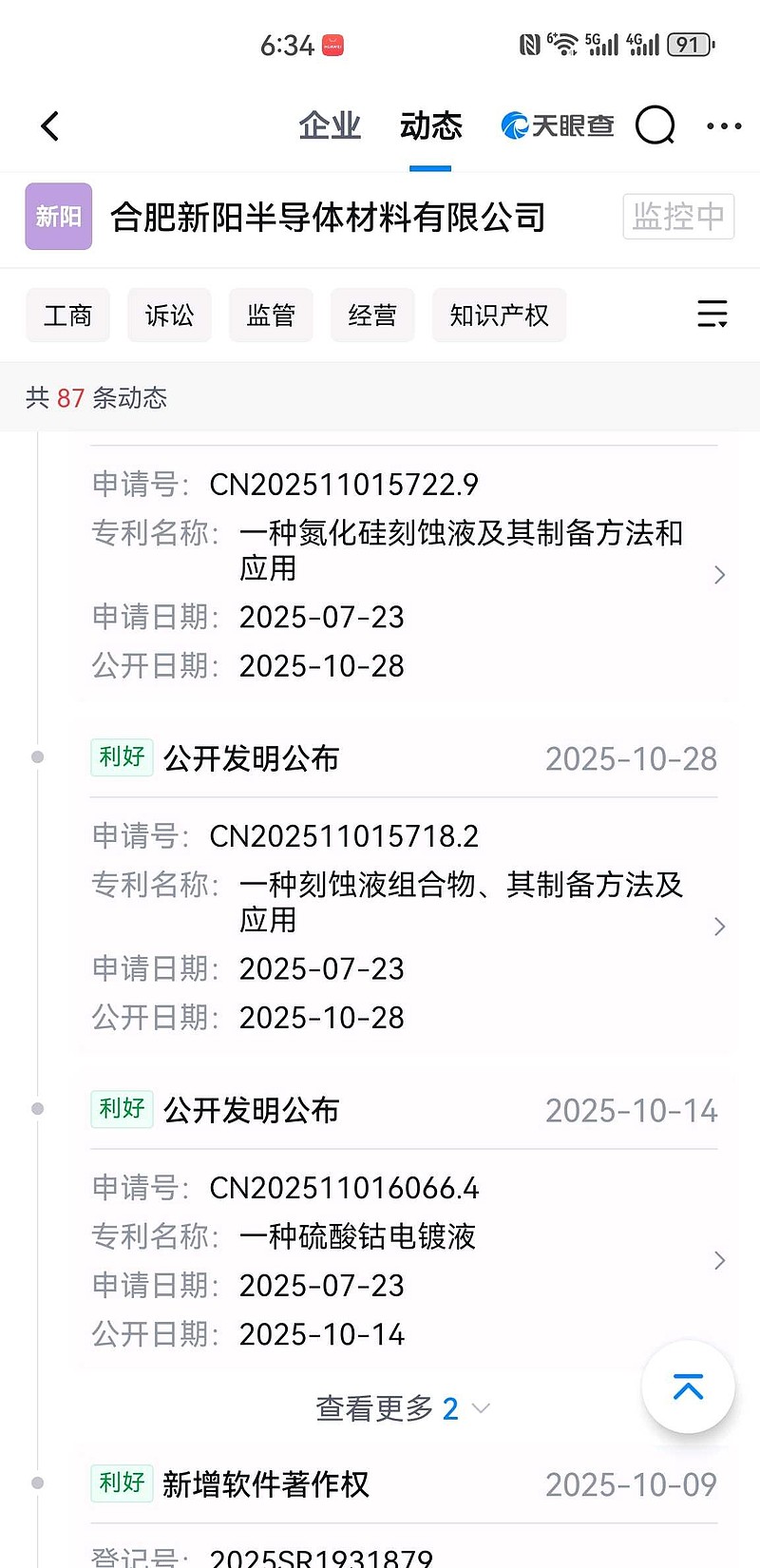This screenshot has width=760, height=1568.
Task: Open search from the top bar
Action: (655, 124)
